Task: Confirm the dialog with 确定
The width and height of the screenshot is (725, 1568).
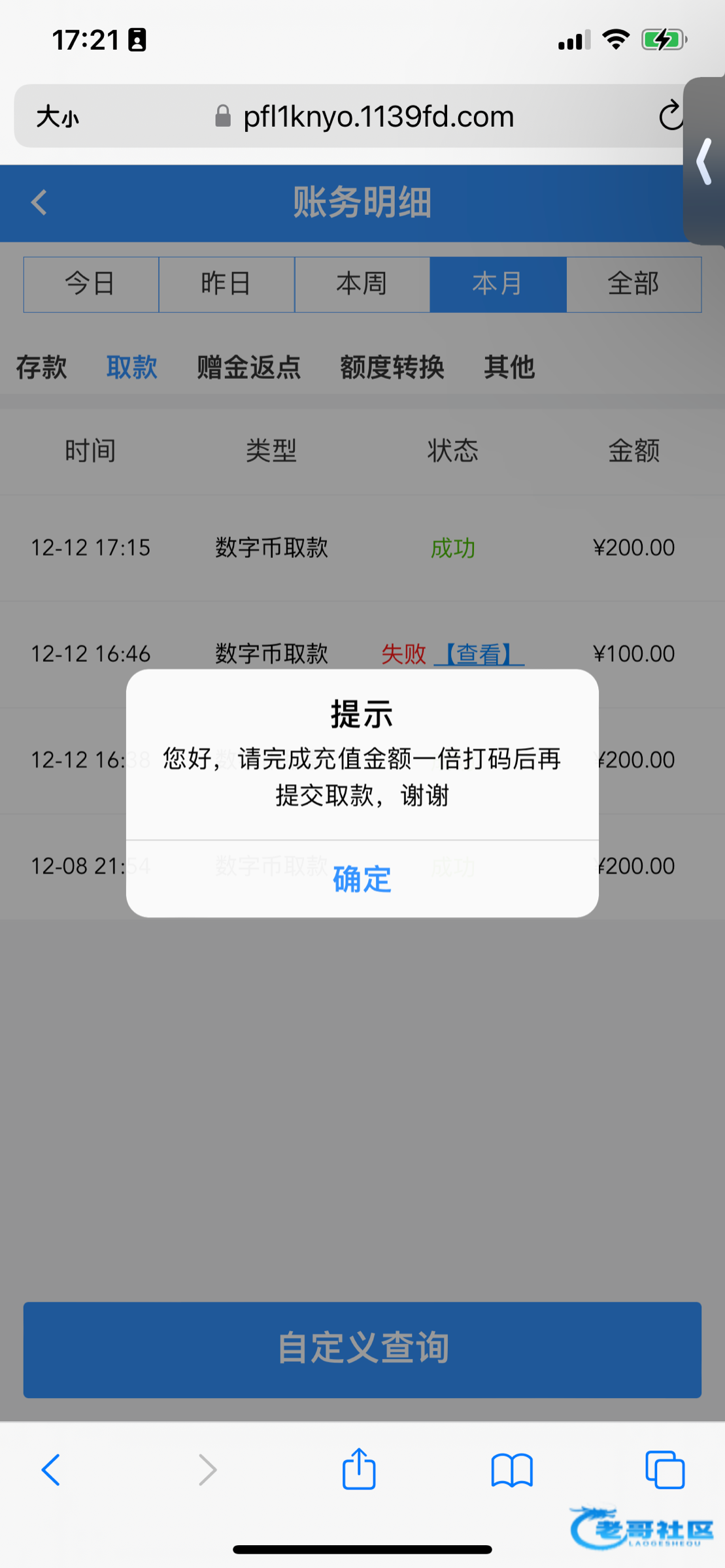Action: point(362,879)
